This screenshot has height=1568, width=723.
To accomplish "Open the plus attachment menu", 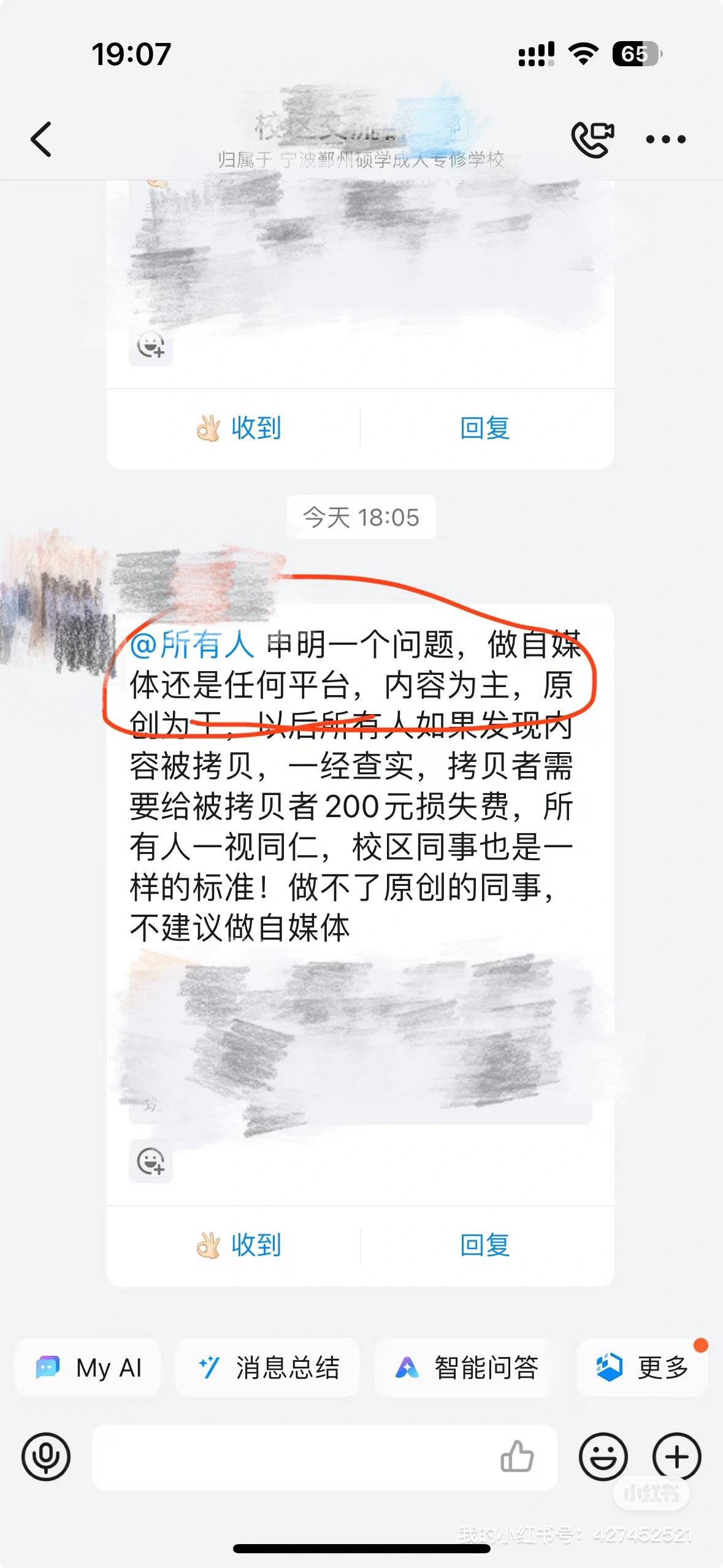I will pos(676,1457).
